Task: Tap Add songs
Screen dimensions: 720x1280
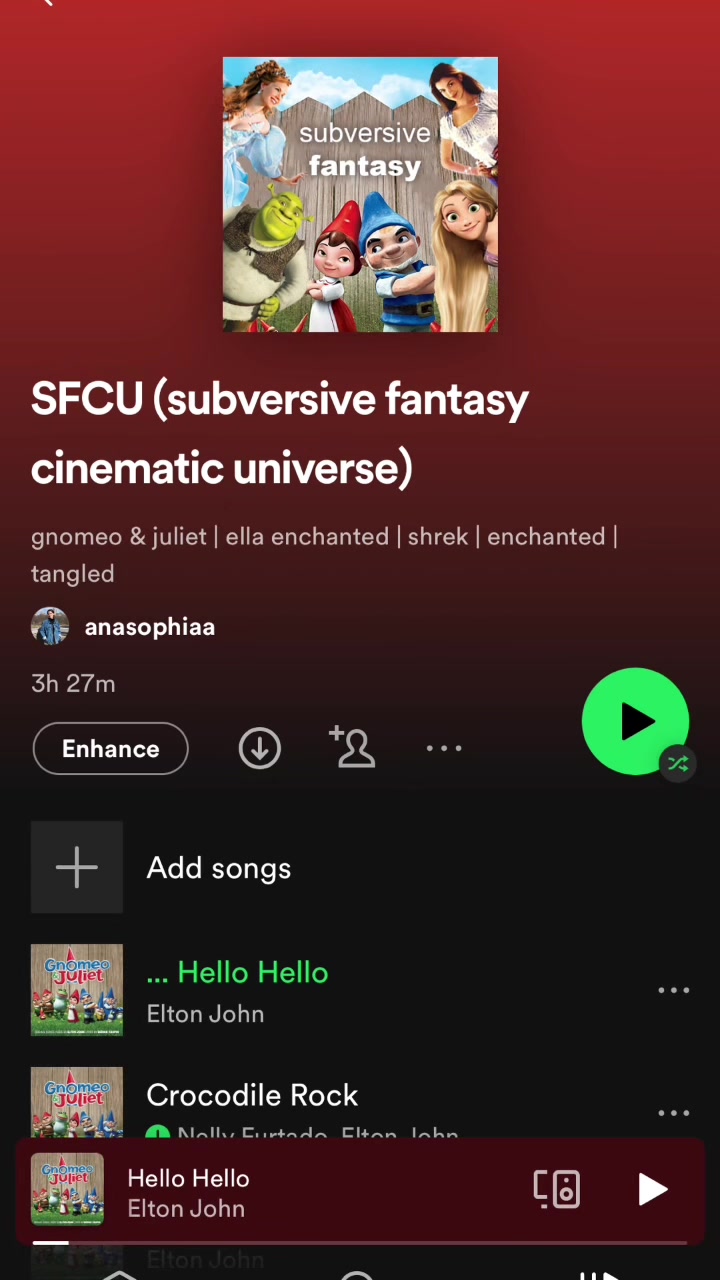Action: (218, 868)
